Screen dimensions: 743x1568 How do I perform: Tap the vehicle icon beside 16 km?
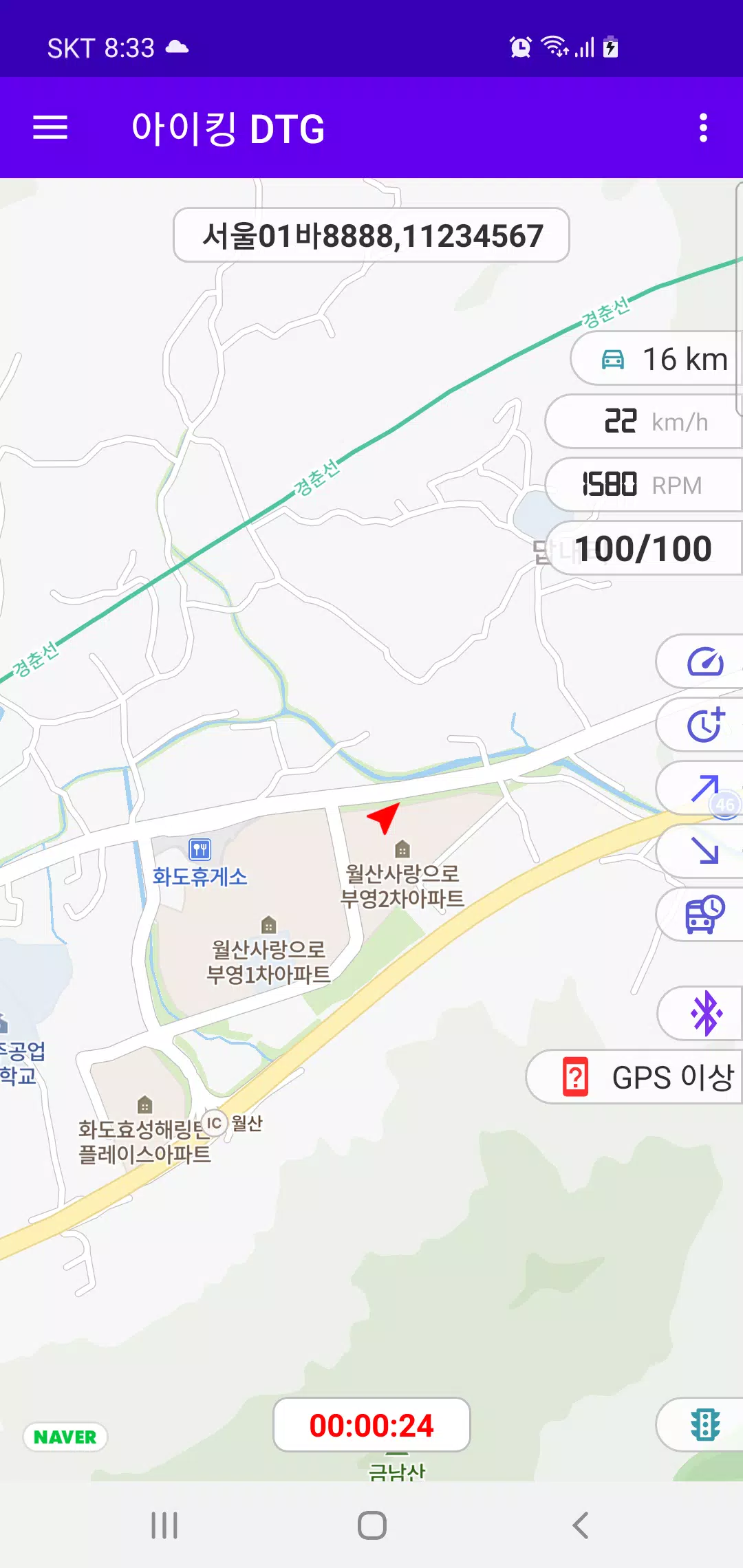(612, 358)
